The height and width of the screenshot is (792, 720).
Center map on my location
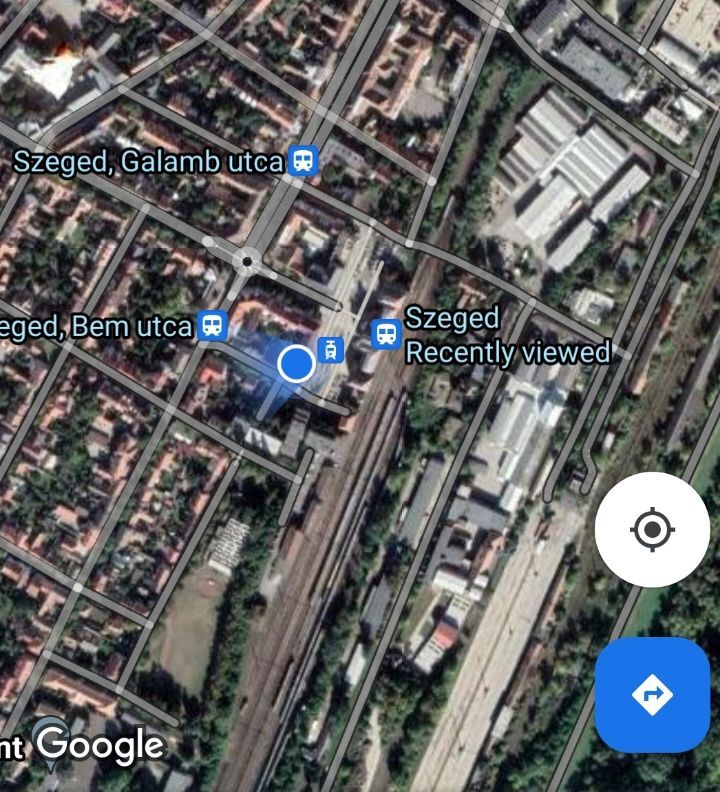click(652, 529)
